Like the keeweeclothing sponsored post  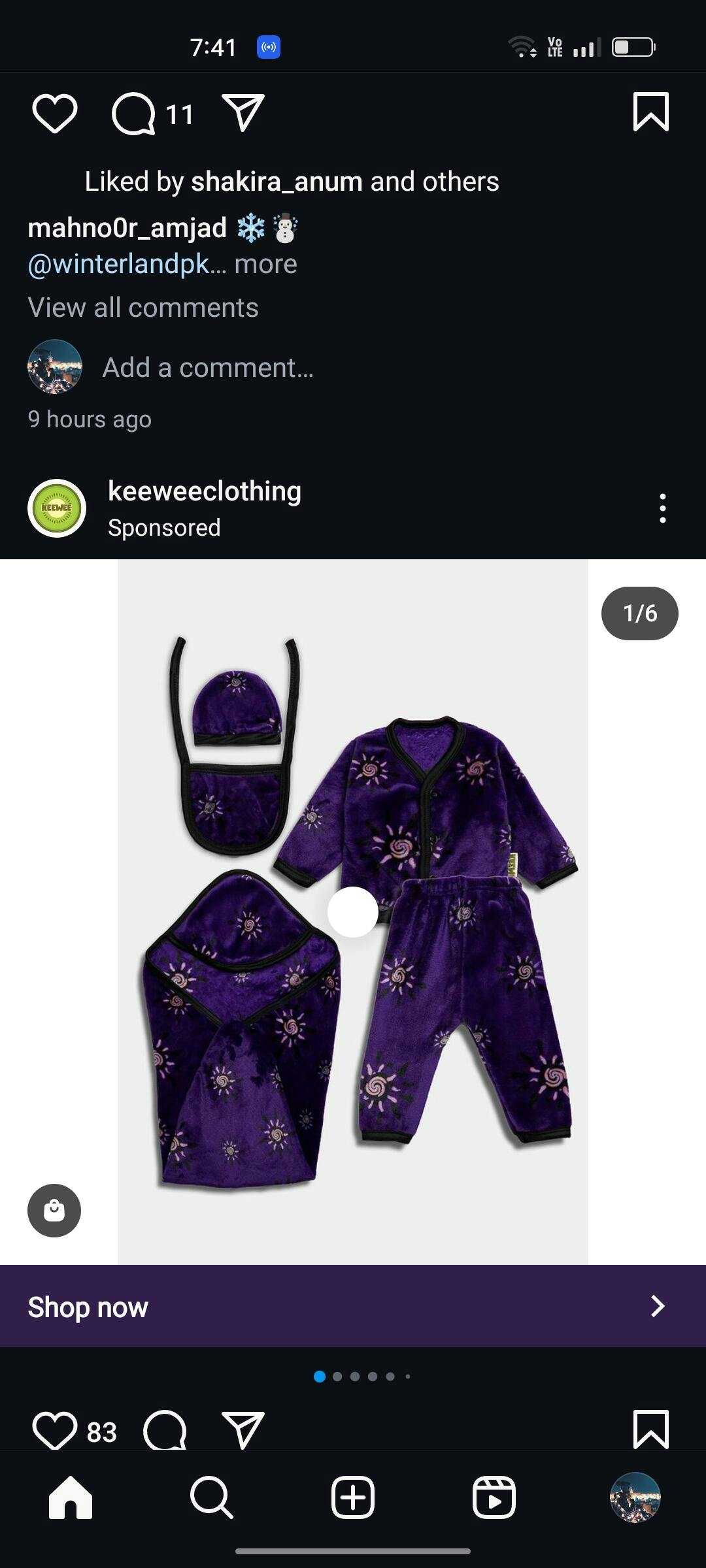point(55,1431)
